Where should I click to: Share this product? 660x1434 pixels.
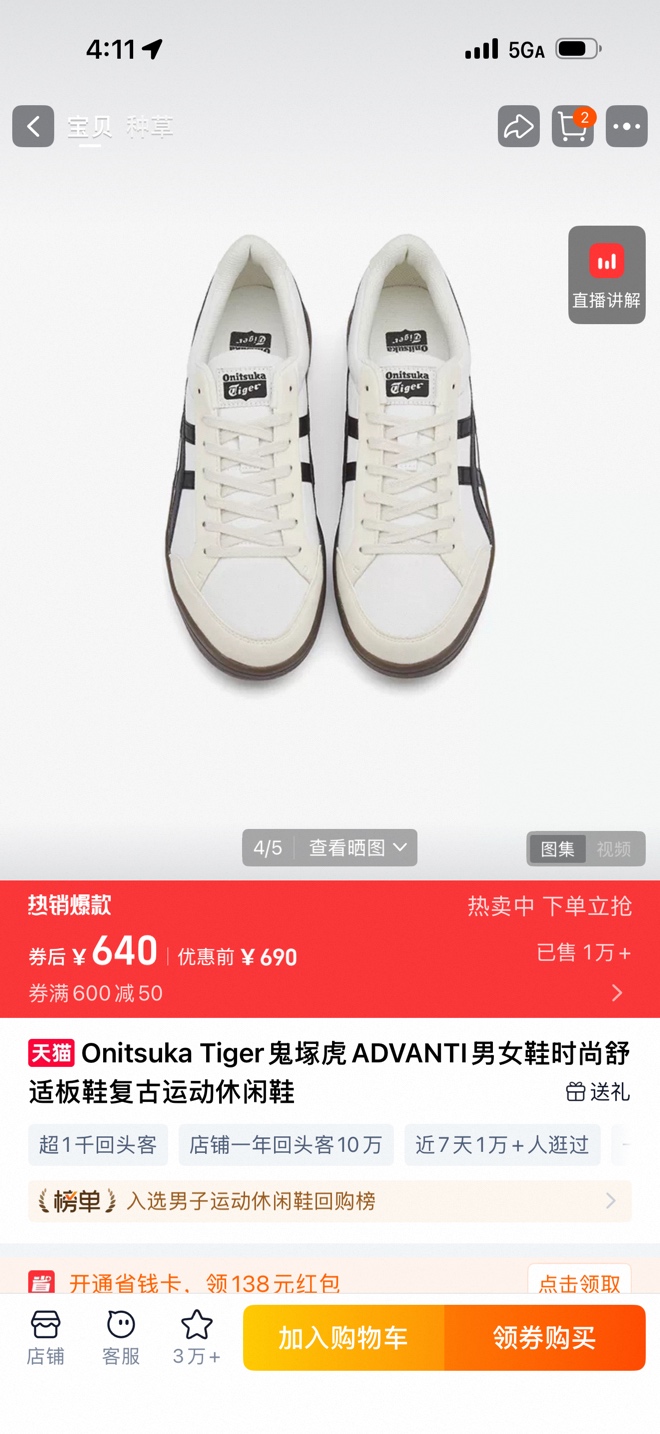[x=518, y=127]
